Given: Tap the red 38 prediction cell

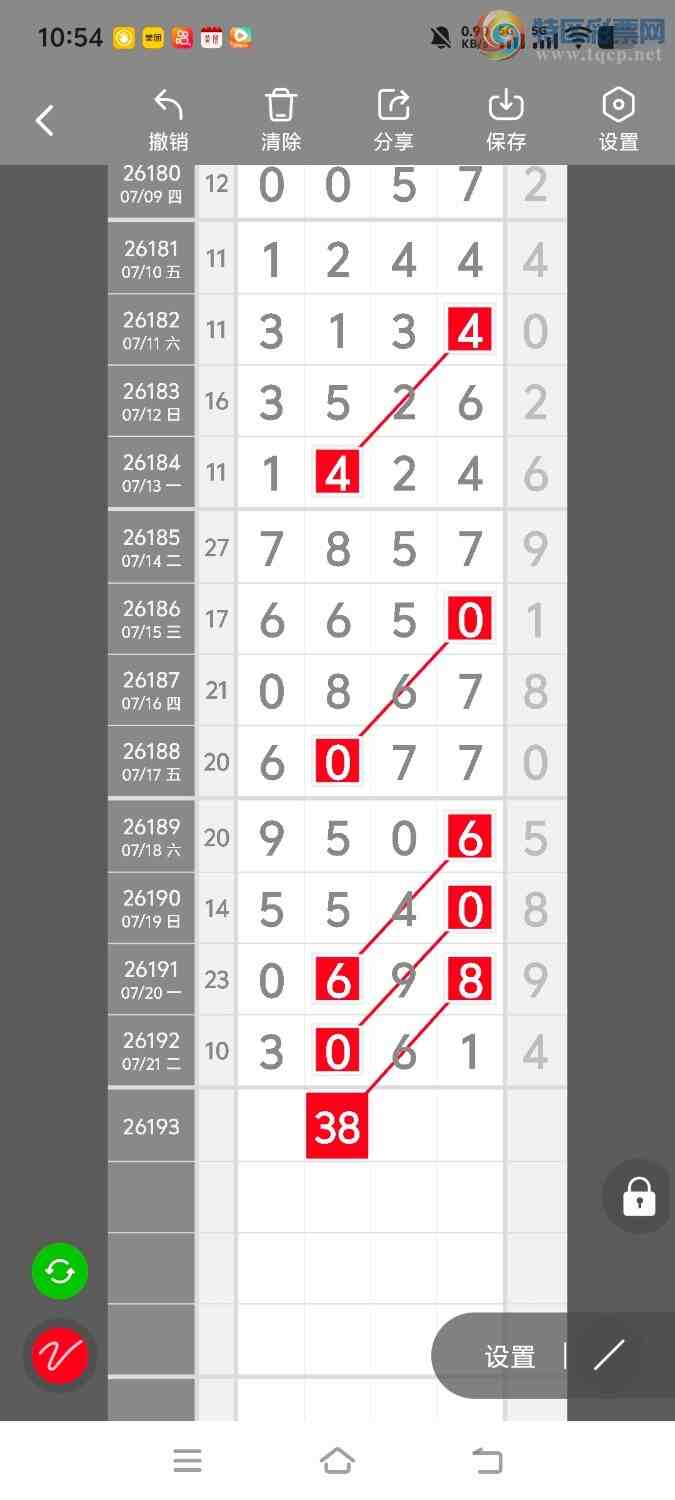Looking at the screenshot, I should point(337,1127).
